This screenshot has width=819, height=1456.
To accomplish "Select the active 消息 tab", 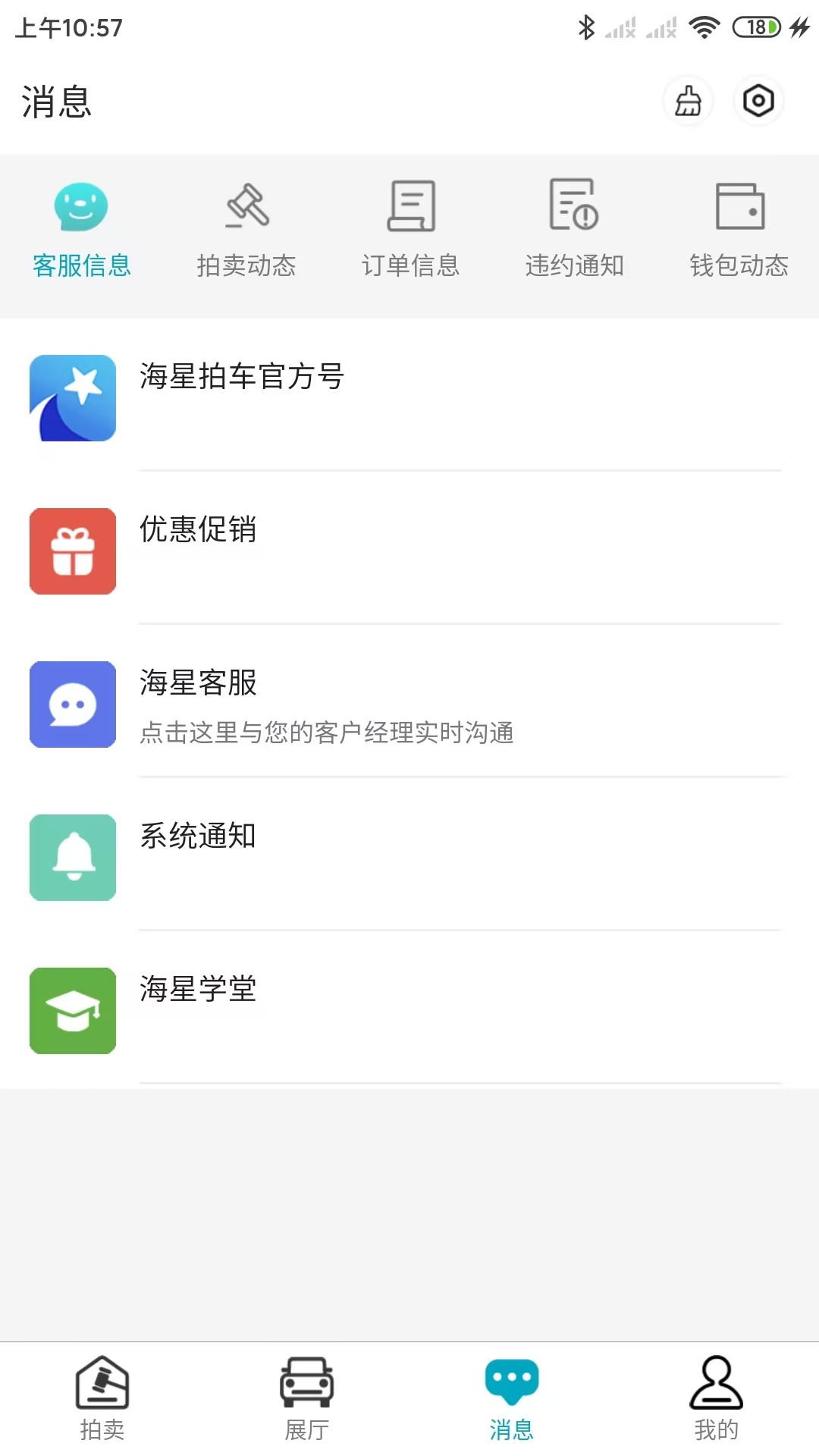I will tap(512, 1399).
